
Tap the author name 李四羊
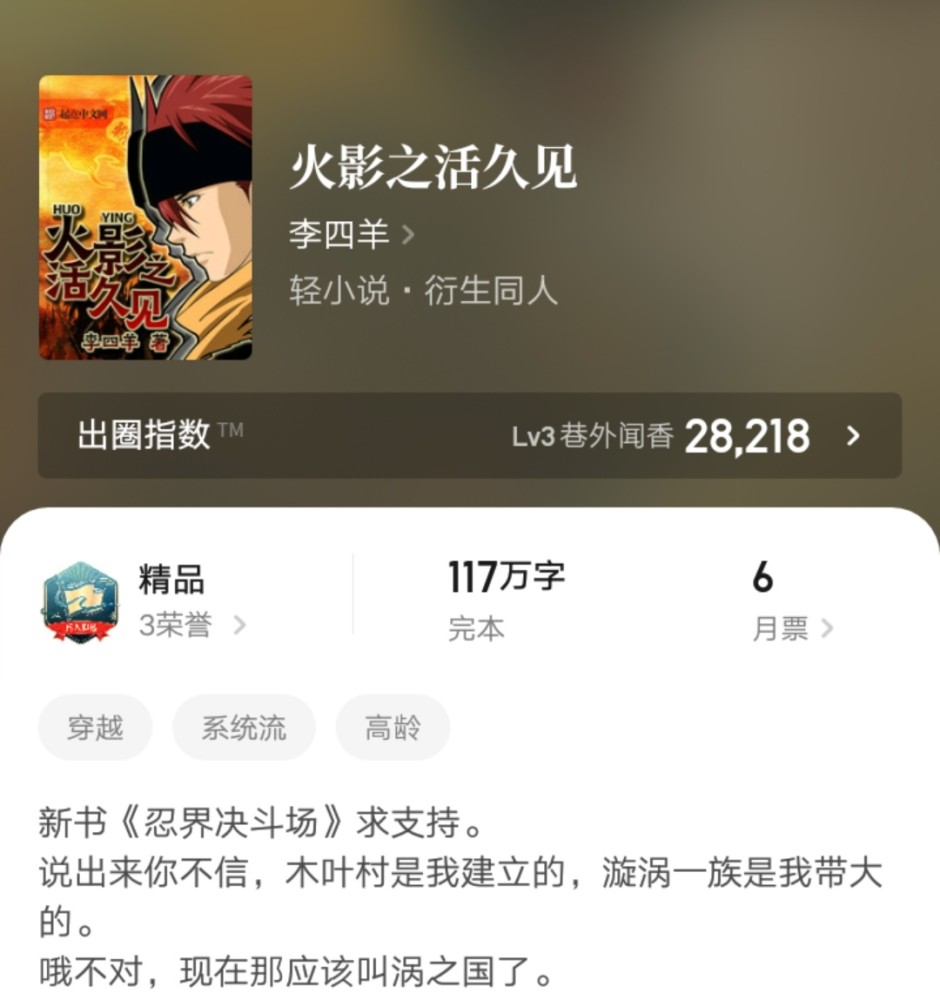(340, 232)
